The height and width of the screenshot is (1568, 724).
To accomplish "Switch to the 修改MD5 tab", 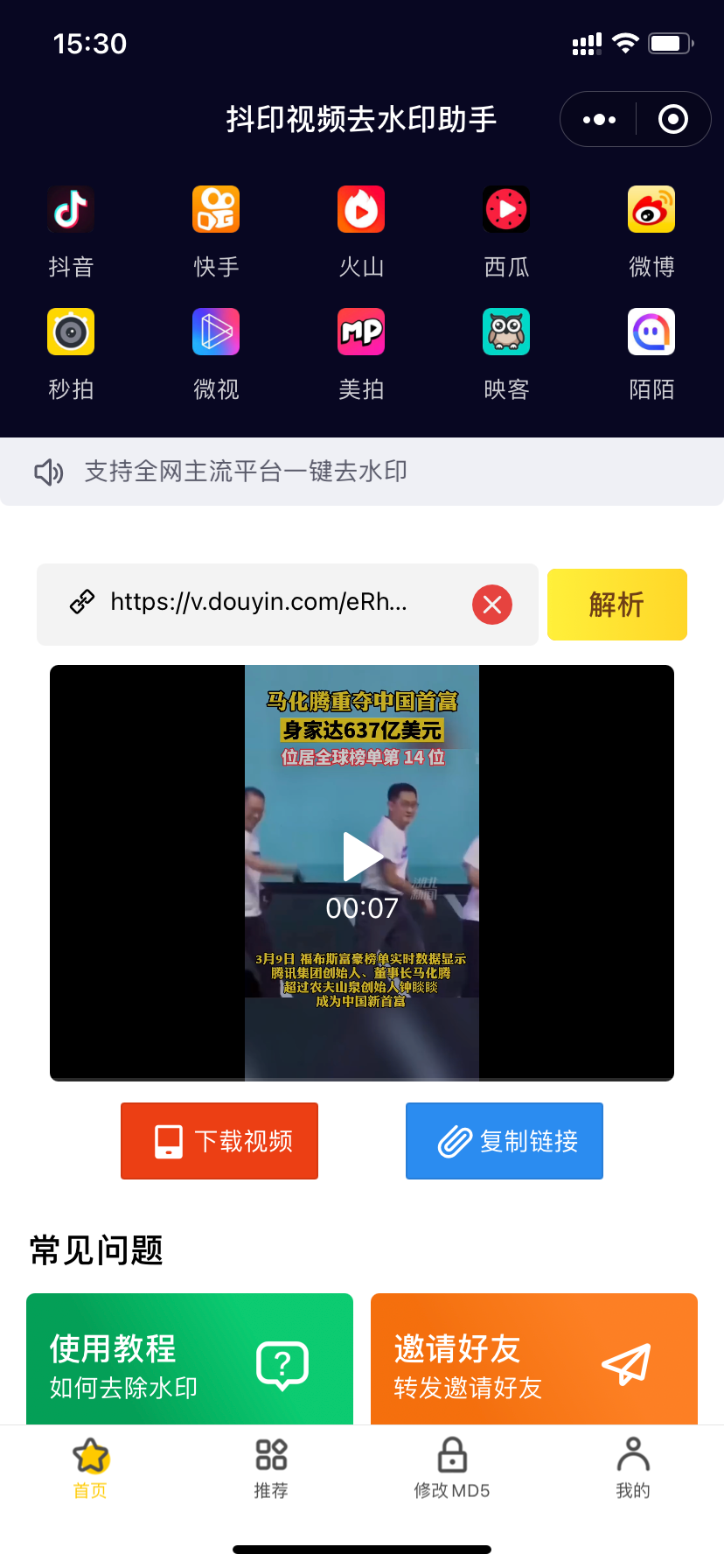I will pos(452,1467).
